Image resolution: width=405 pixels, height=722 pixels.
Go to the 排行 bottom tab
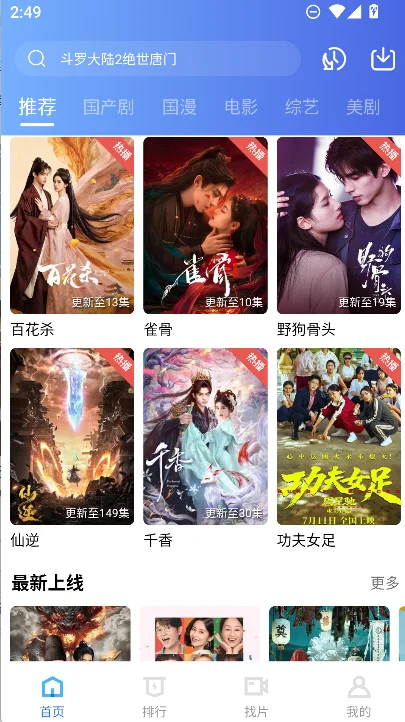click(154, 697)
